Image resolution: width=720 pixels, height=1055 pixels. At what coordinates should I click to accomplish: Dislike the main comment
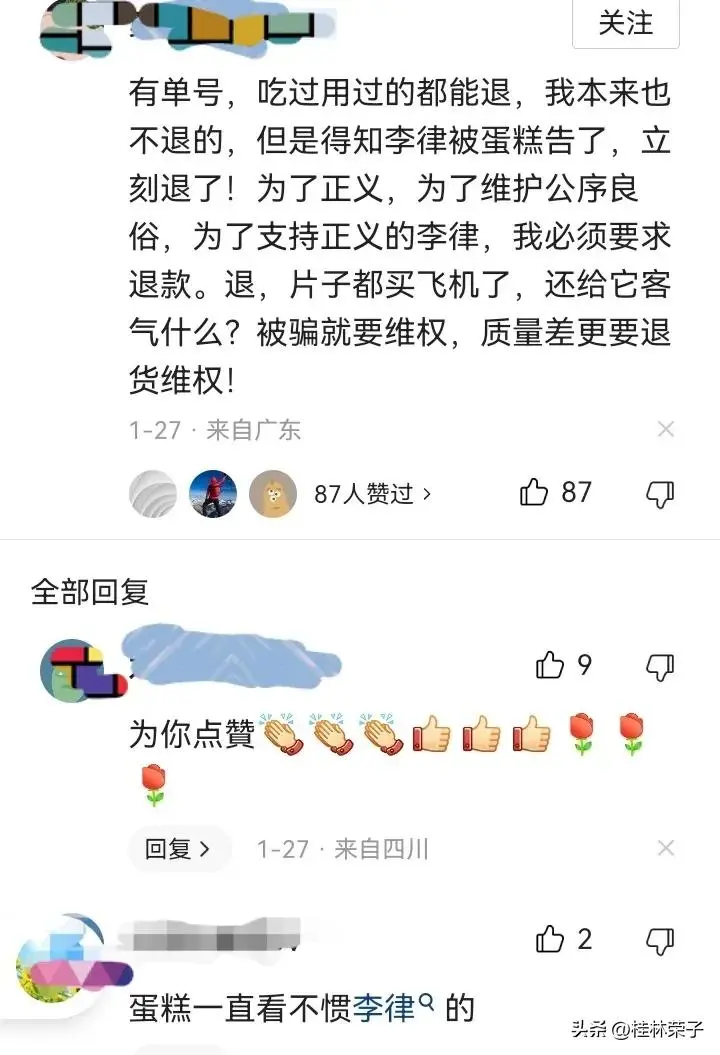point(660,493)
